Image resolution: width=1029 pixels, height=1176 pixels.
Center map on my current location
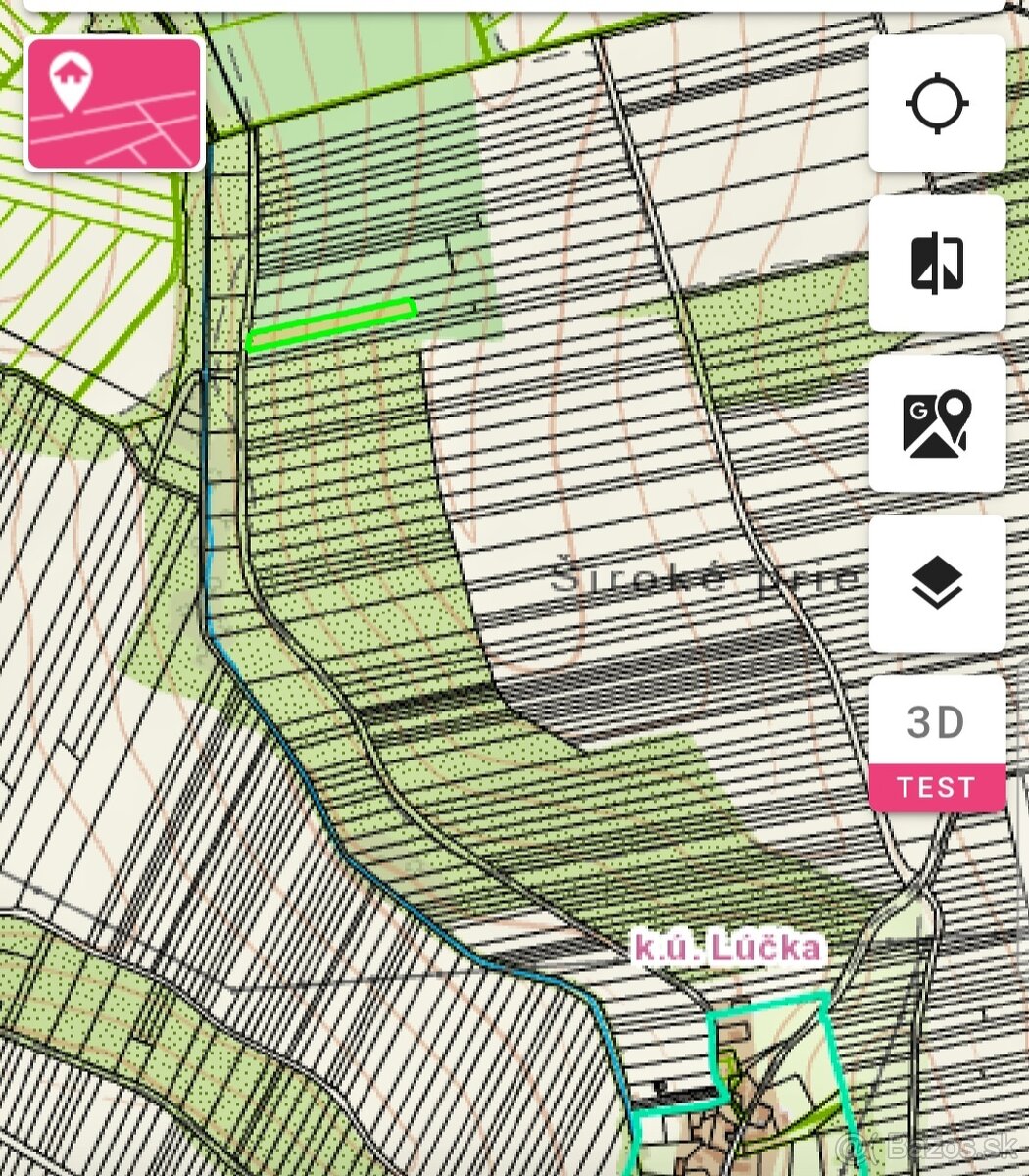coord(937,104)
